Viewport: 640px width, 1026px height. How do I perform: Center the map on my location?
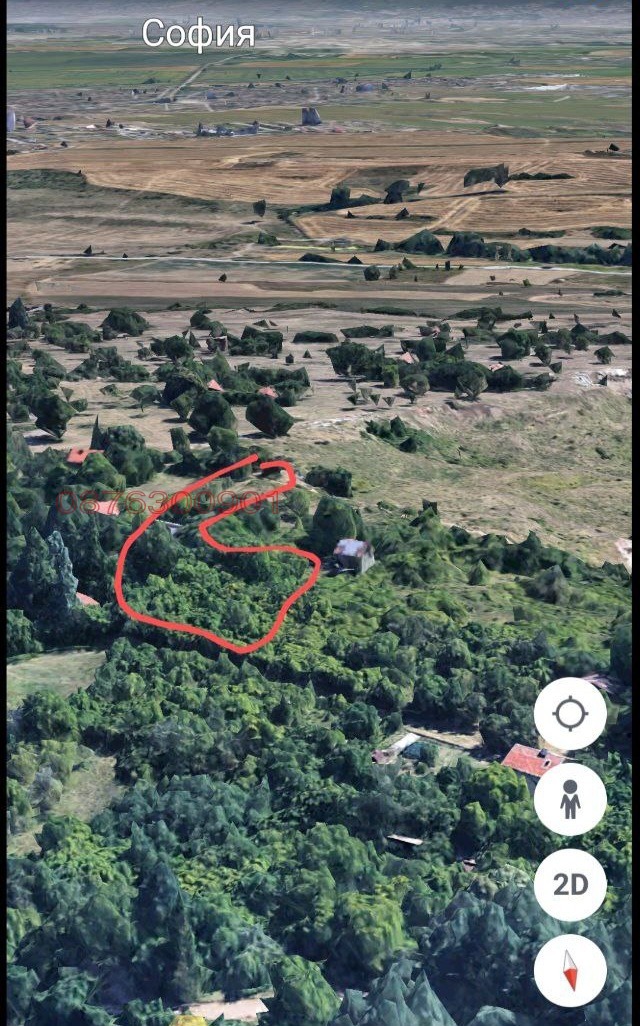(570, 714)
